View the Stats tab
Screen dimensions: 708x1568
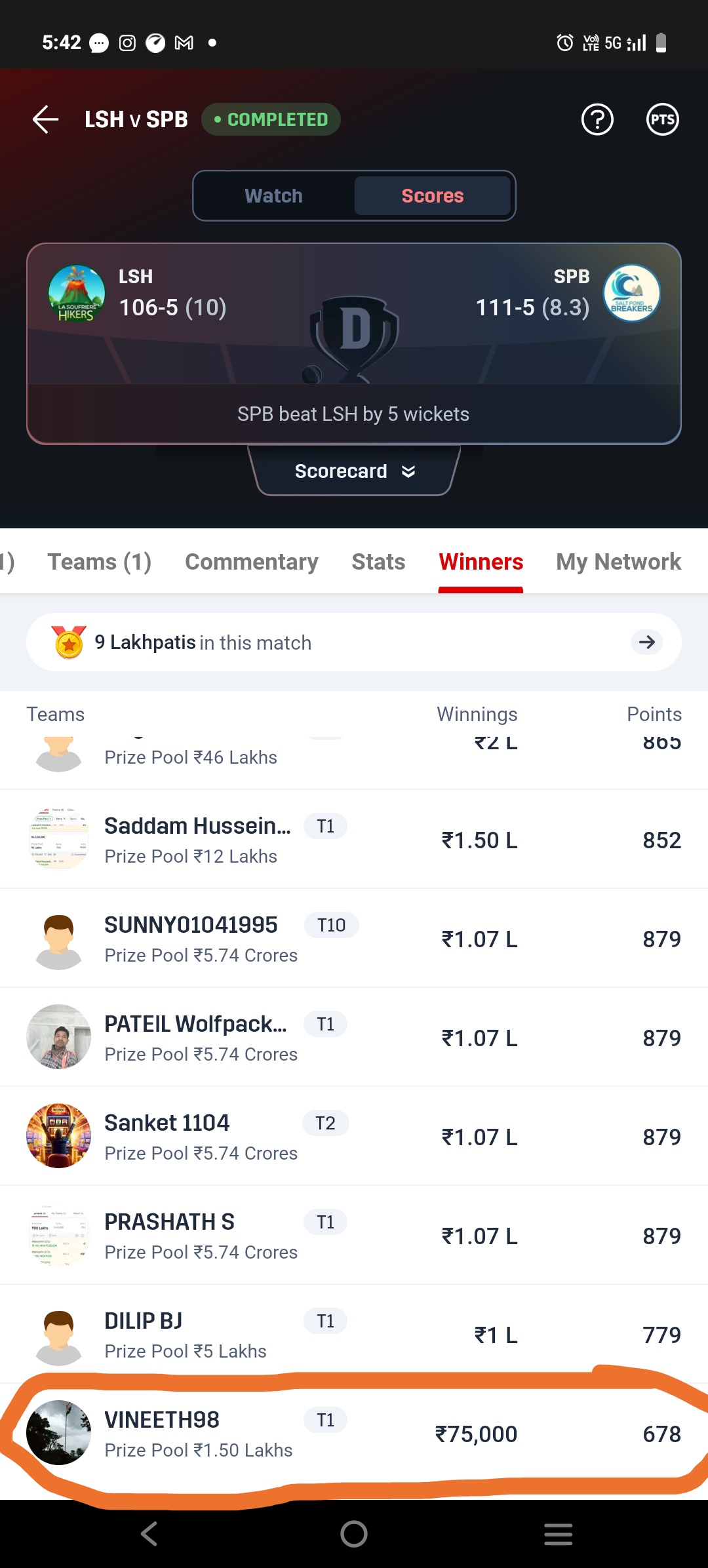click(378, 562)
